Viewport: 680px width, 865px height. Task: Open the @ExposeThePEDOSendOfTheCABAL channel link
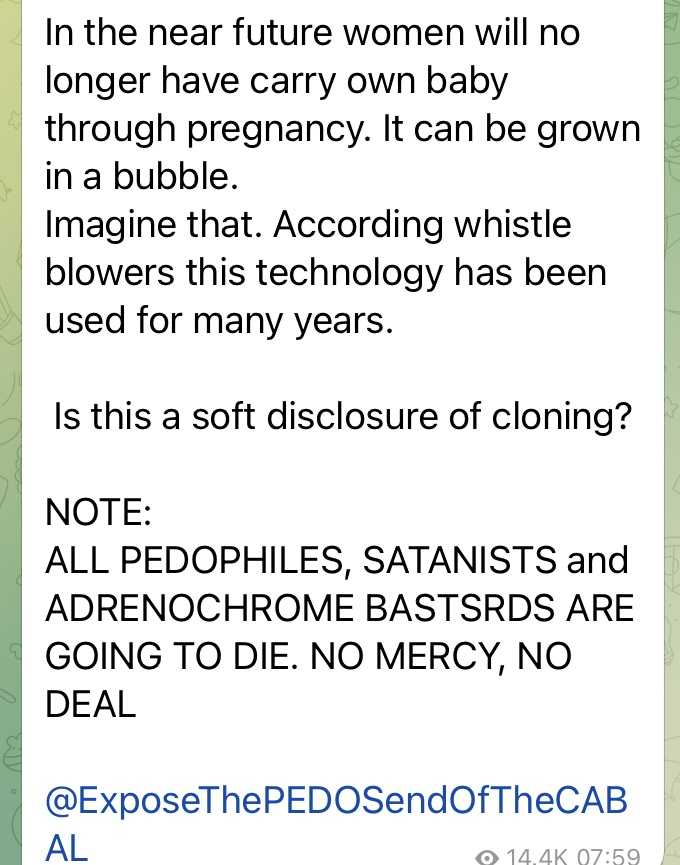point(335,801)
